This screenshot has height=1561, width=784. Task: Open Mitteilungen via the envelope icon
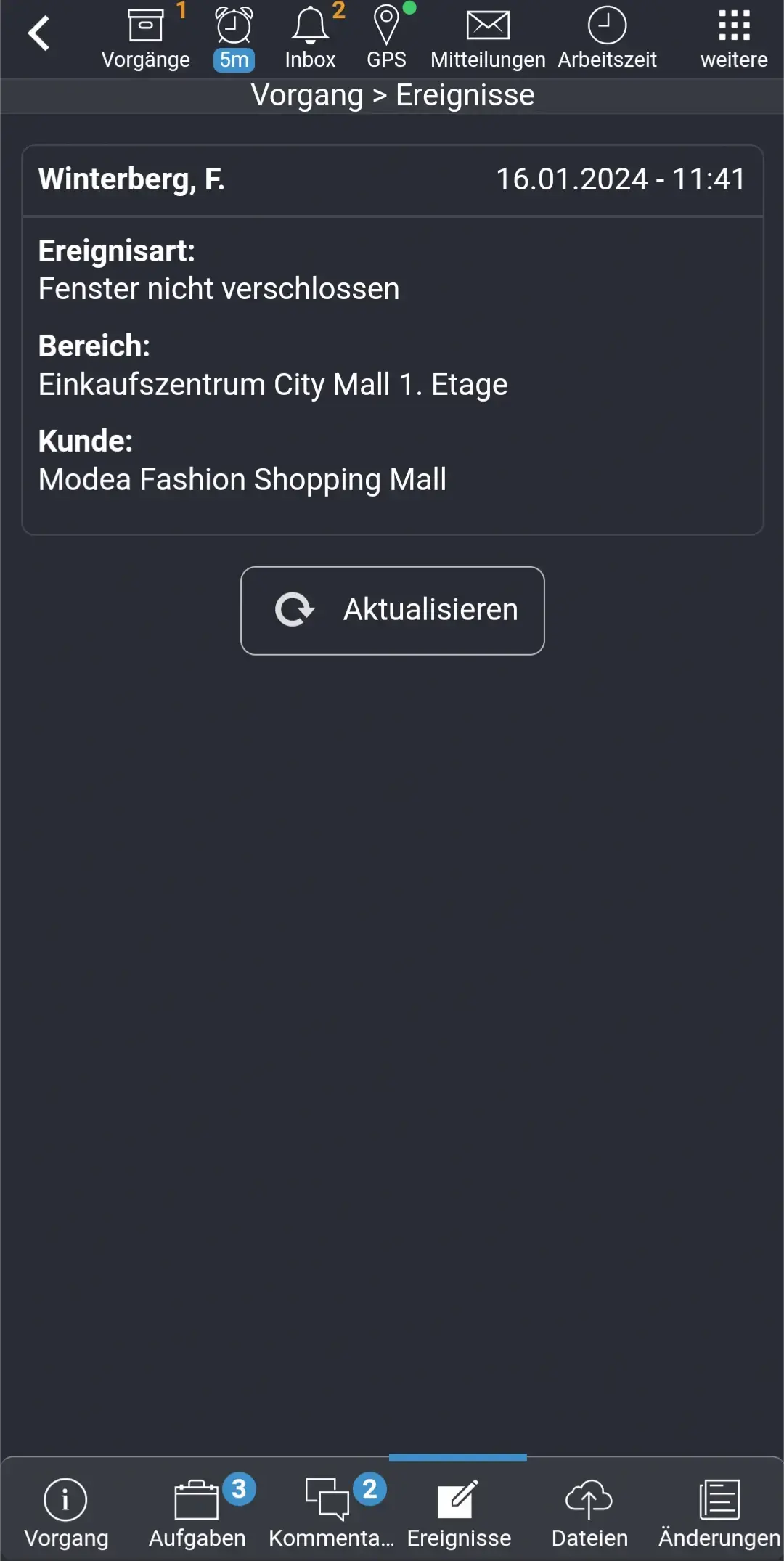pos(487,25)
